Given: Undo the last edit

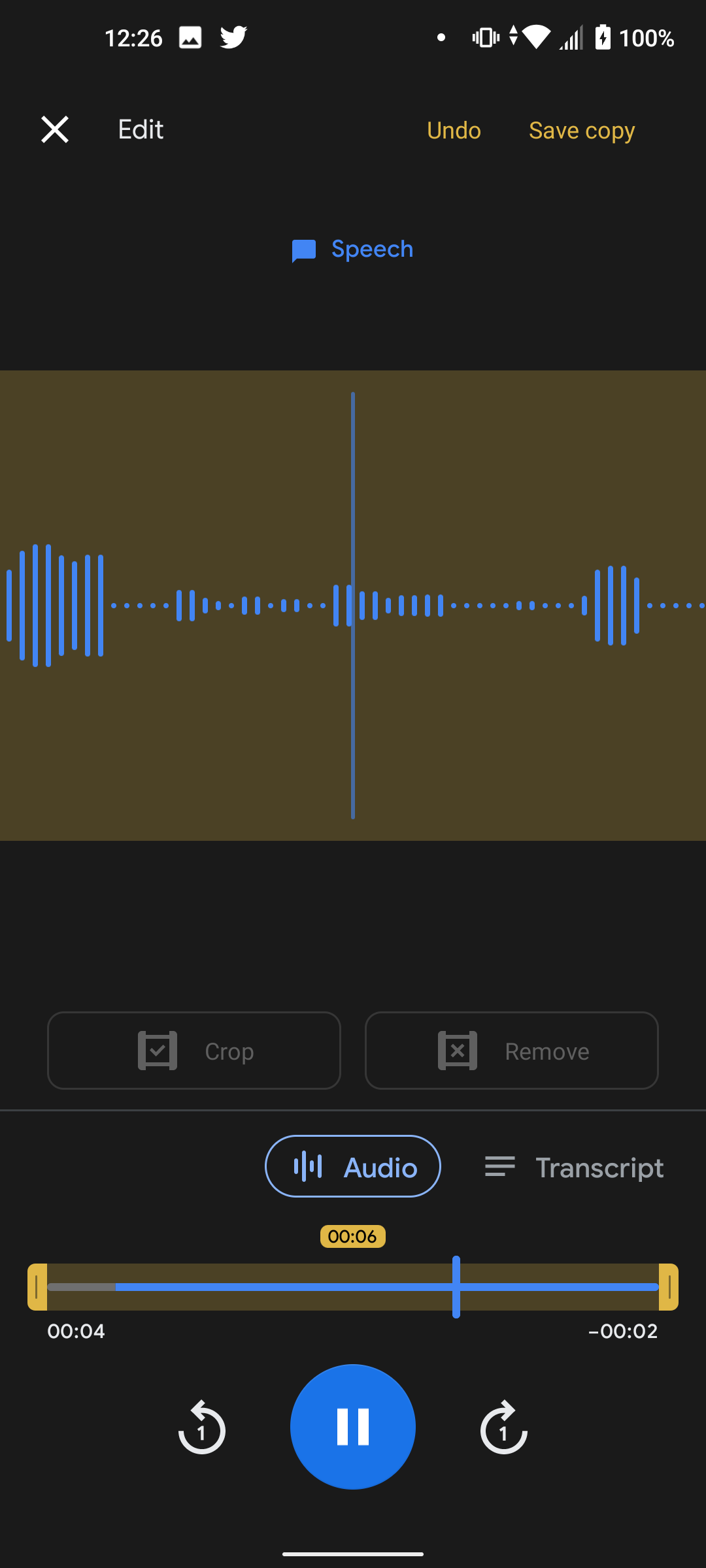Looking at the screenshot, I should (x=454, y=130).
